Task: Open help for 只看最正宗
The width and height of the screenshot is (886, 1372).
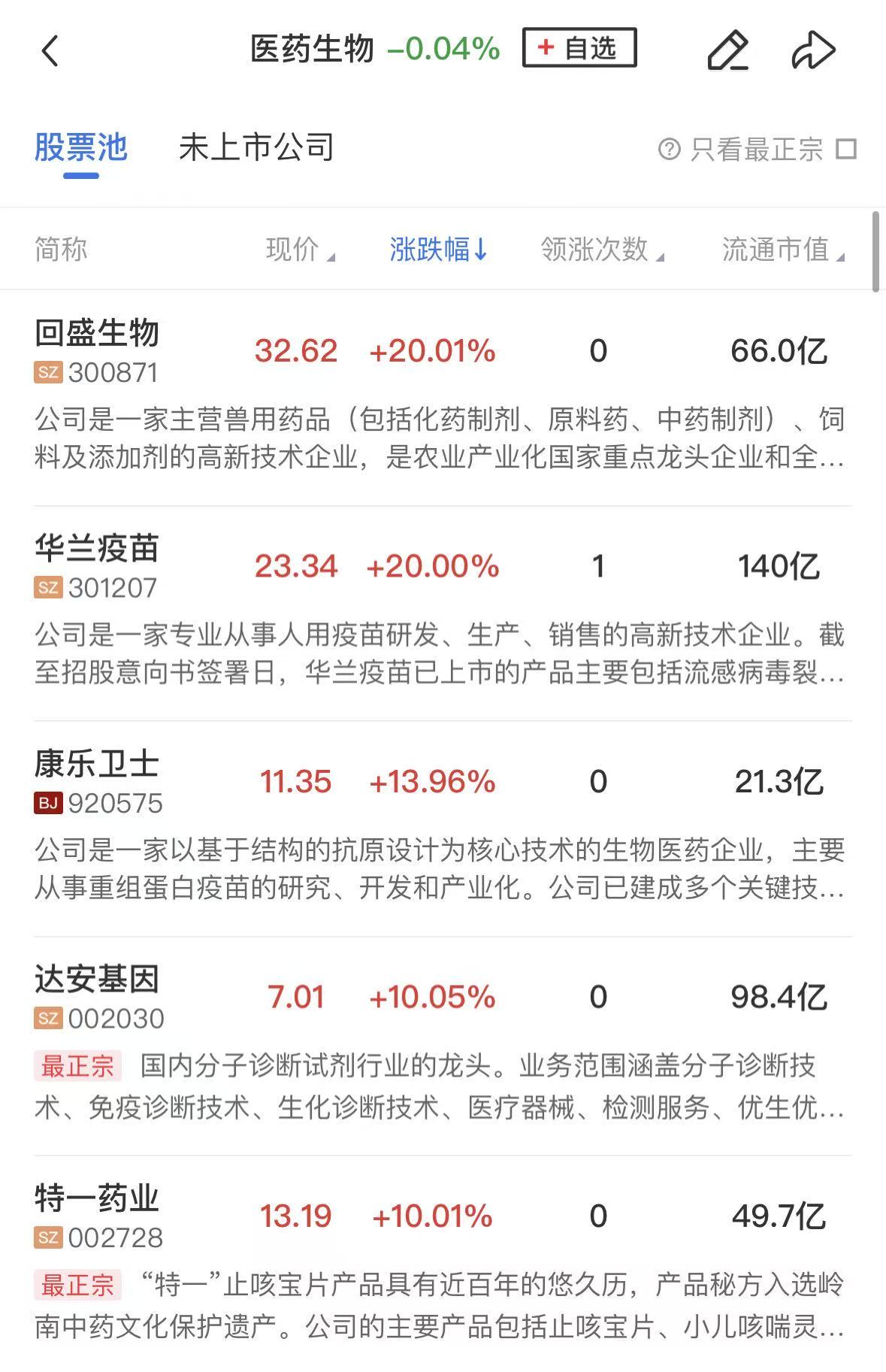Action: pyautogui.click(x=669, y=149)
